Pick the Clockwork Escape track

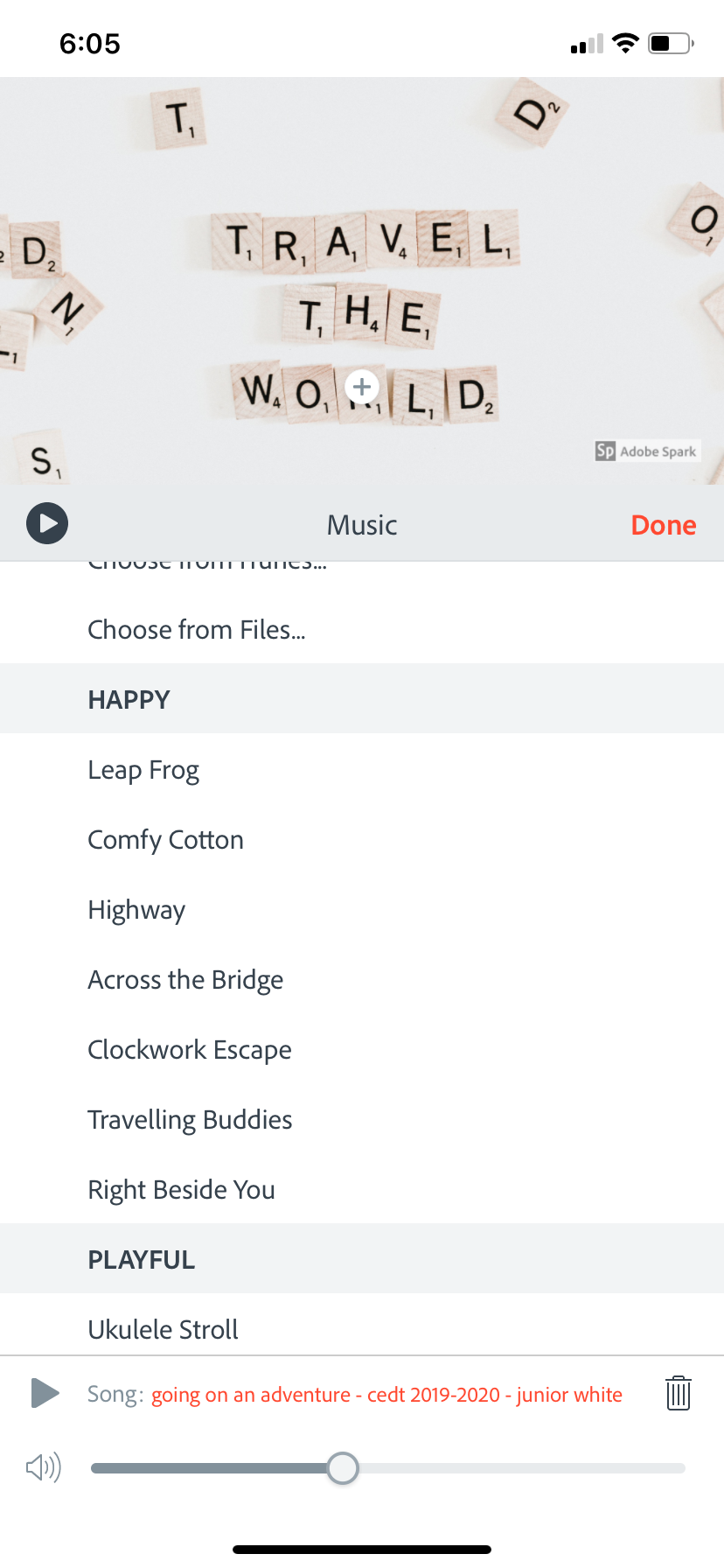(x=190, y=1050)
